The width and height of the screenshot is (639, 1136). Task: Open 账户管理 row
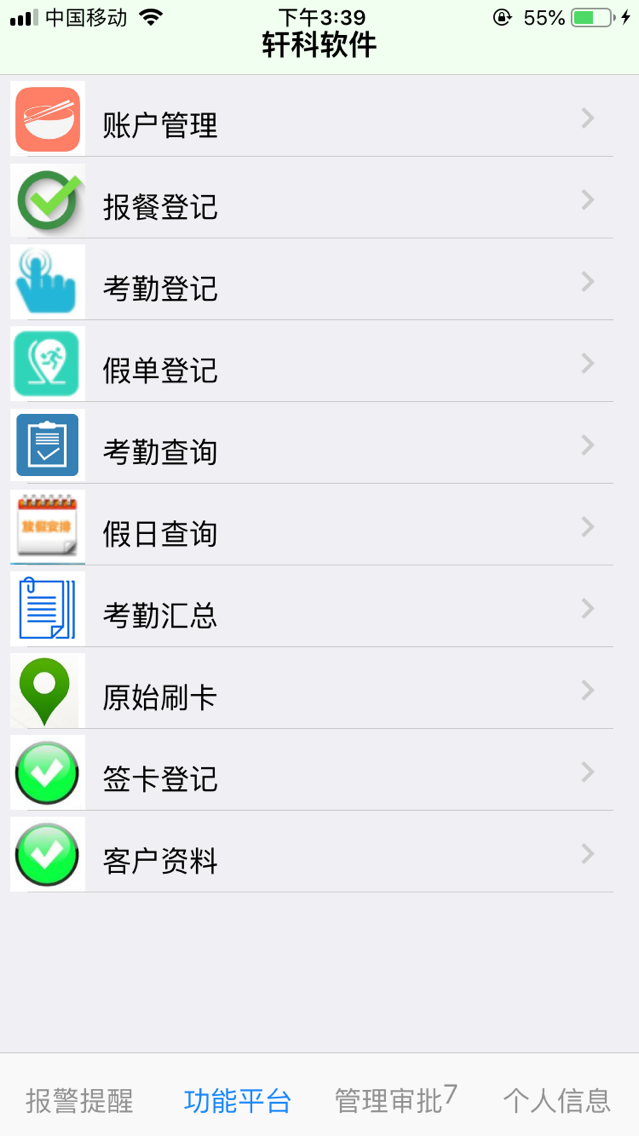(320, 118)
